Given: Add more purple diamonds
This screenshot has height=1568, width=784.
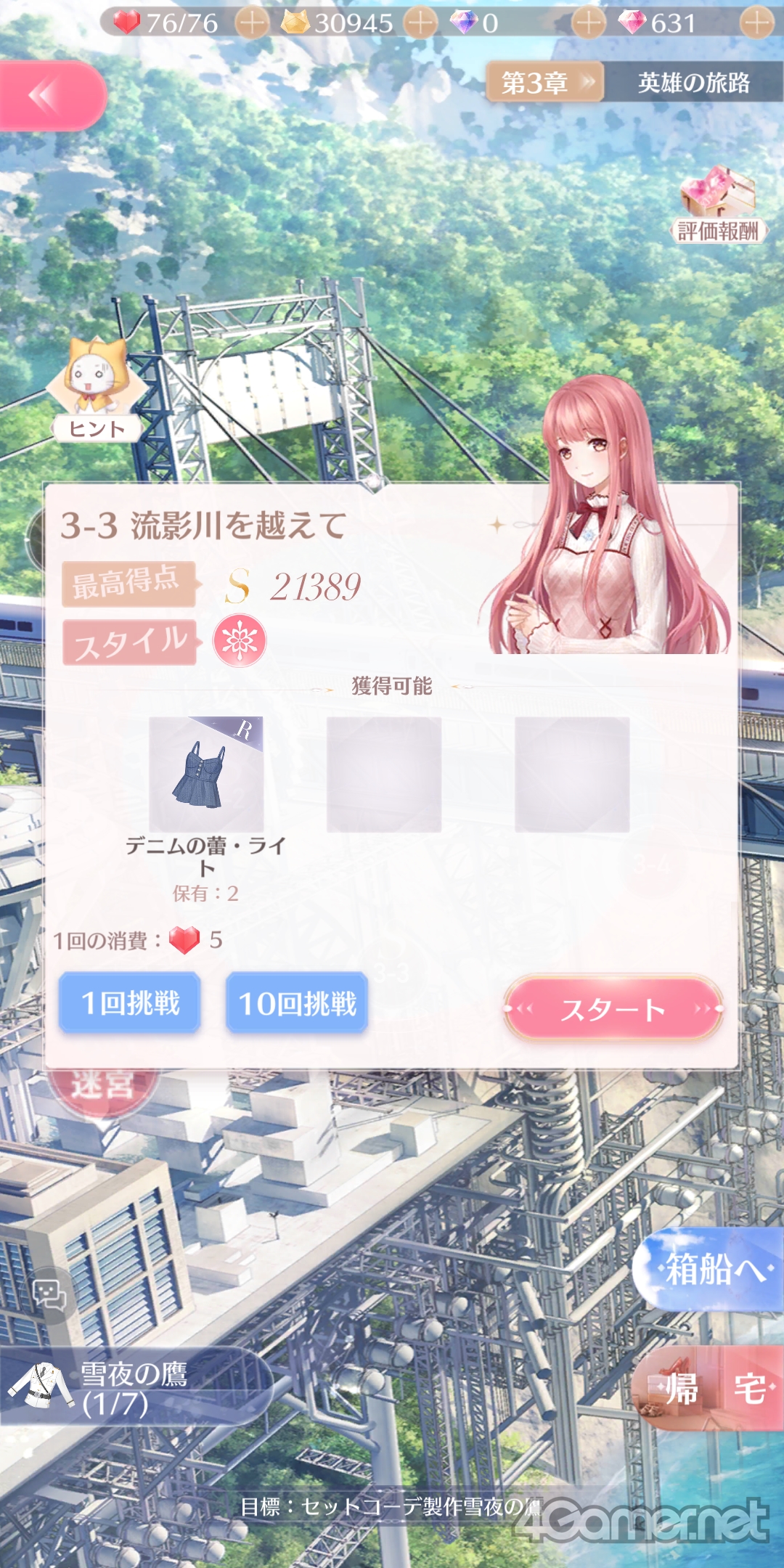Looking at the screenshot, I should pyautogui.click(x=588, y=23).
